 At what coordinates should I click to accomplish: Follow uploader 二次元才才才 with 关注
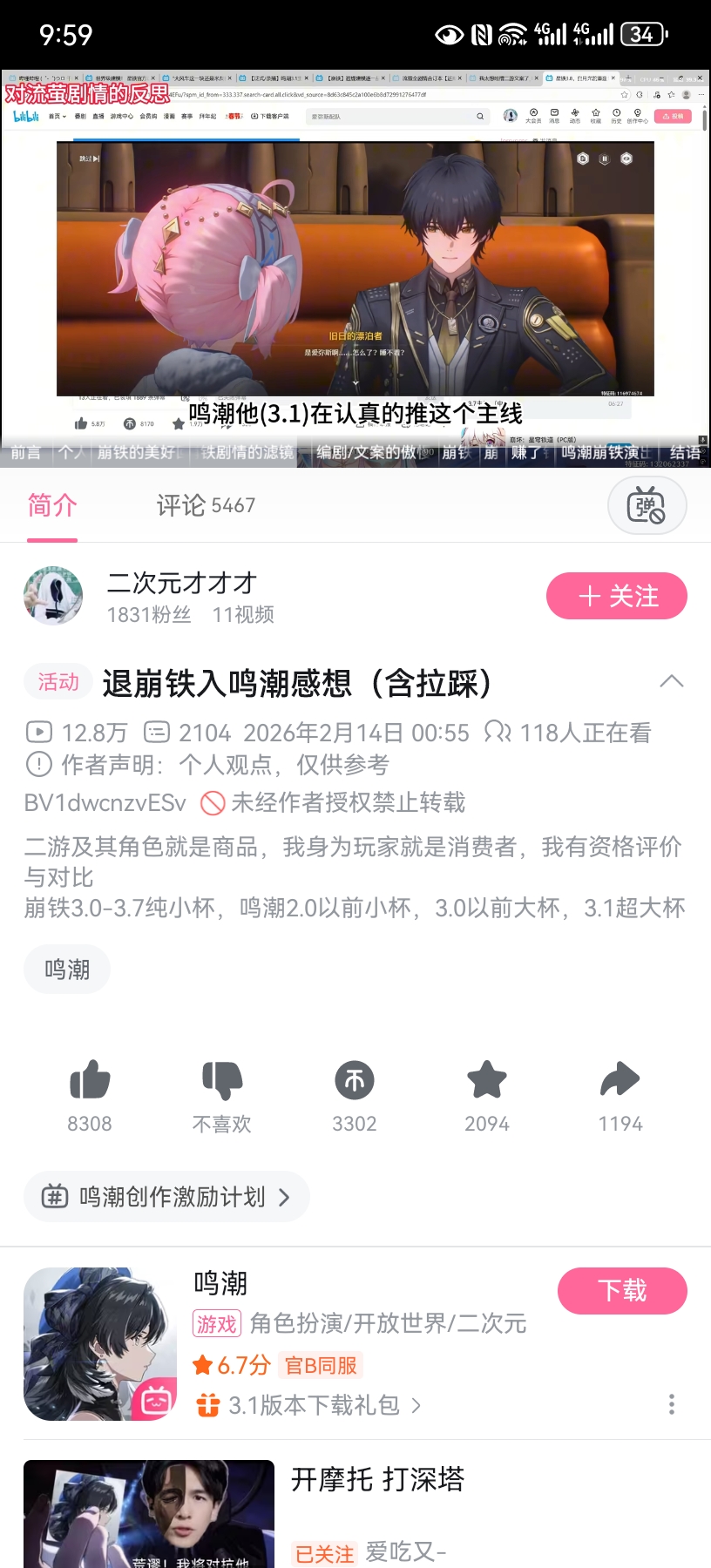coord(616,597)
